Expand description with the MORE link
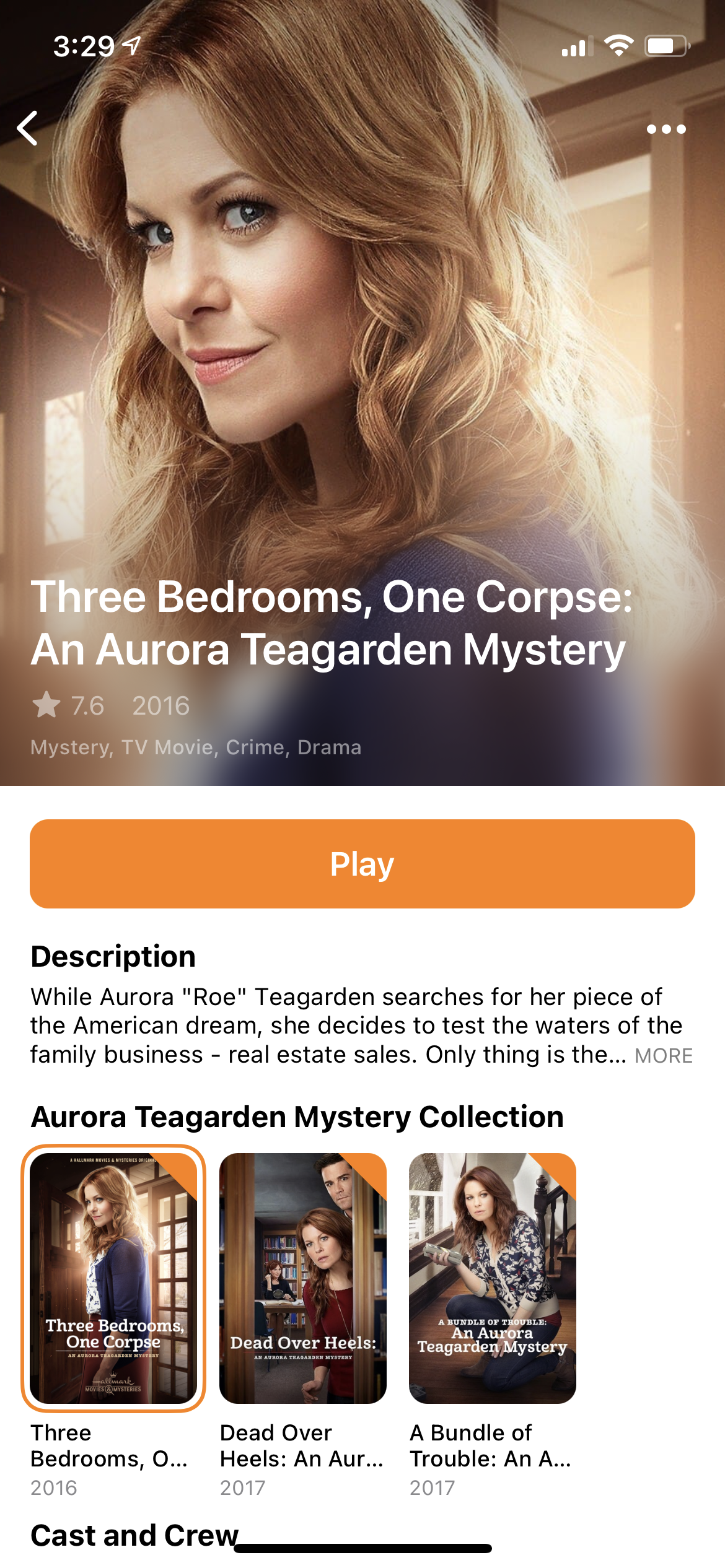This screenshot has height=1568, width=725. point(664,1056)
